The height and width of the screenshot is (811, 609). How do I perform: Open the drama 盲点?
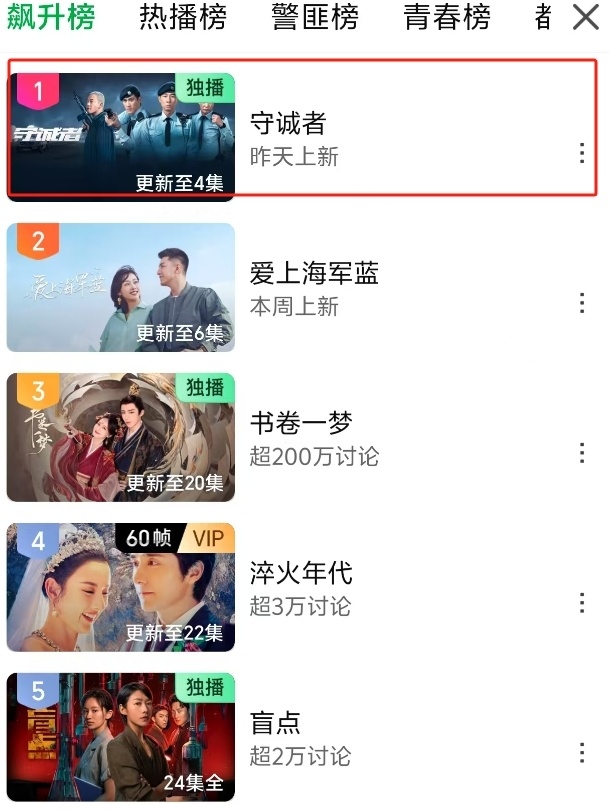click(275, 723)
